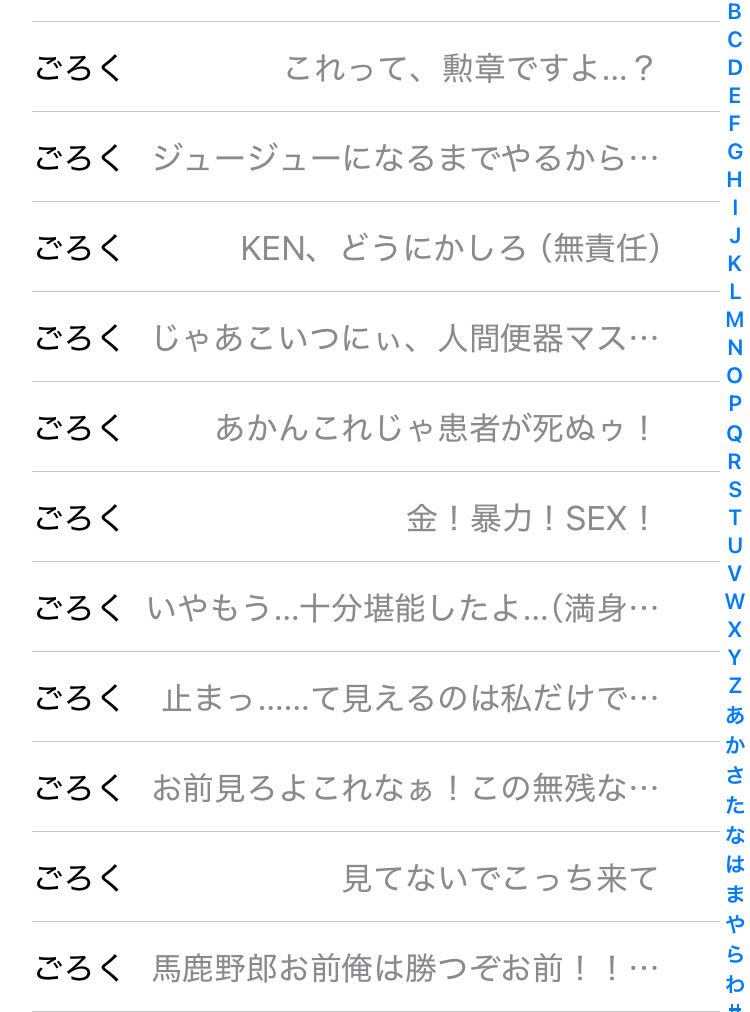Jump to the は section in the index
The height and width of the screenshot is (1012, 750).
tap(735, 864)
